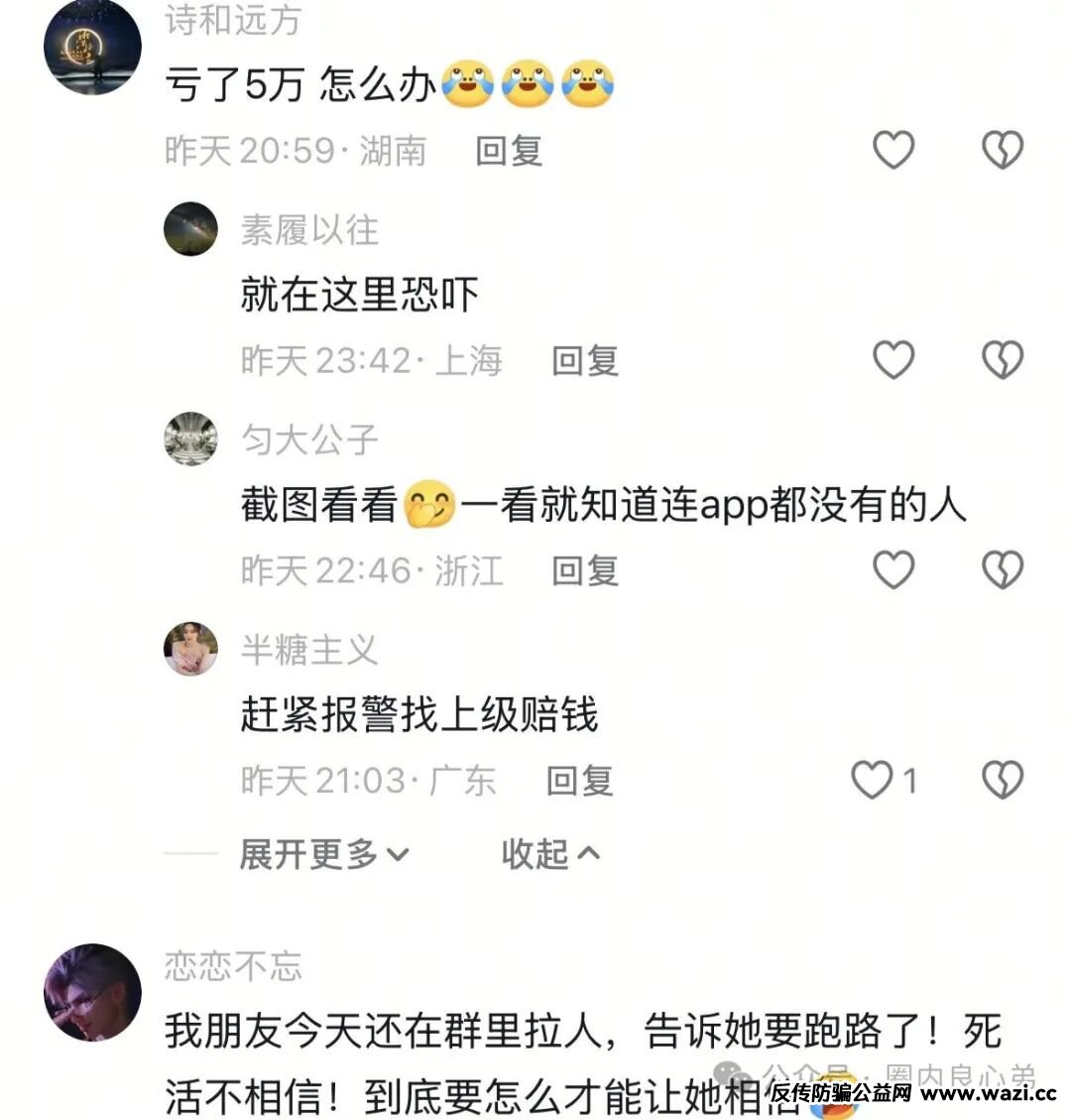1071x1120 pixels.
Task: Open 恋恋不忘's profile avatar
Action: click(x=94, y=992)
